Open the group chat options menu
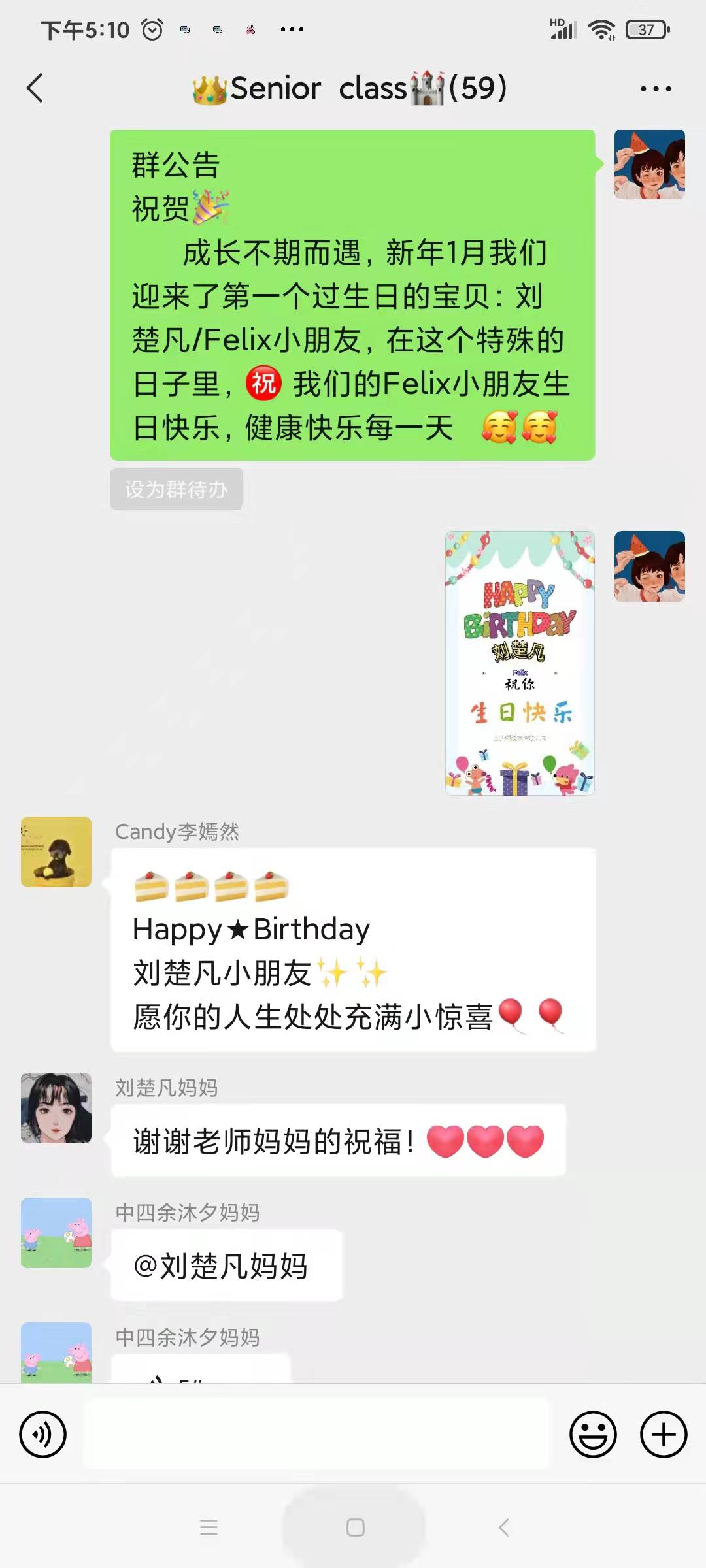Image resolution: width=706 pixels, height=1568 pixels. pyautogui.click(x=656, y=88)
